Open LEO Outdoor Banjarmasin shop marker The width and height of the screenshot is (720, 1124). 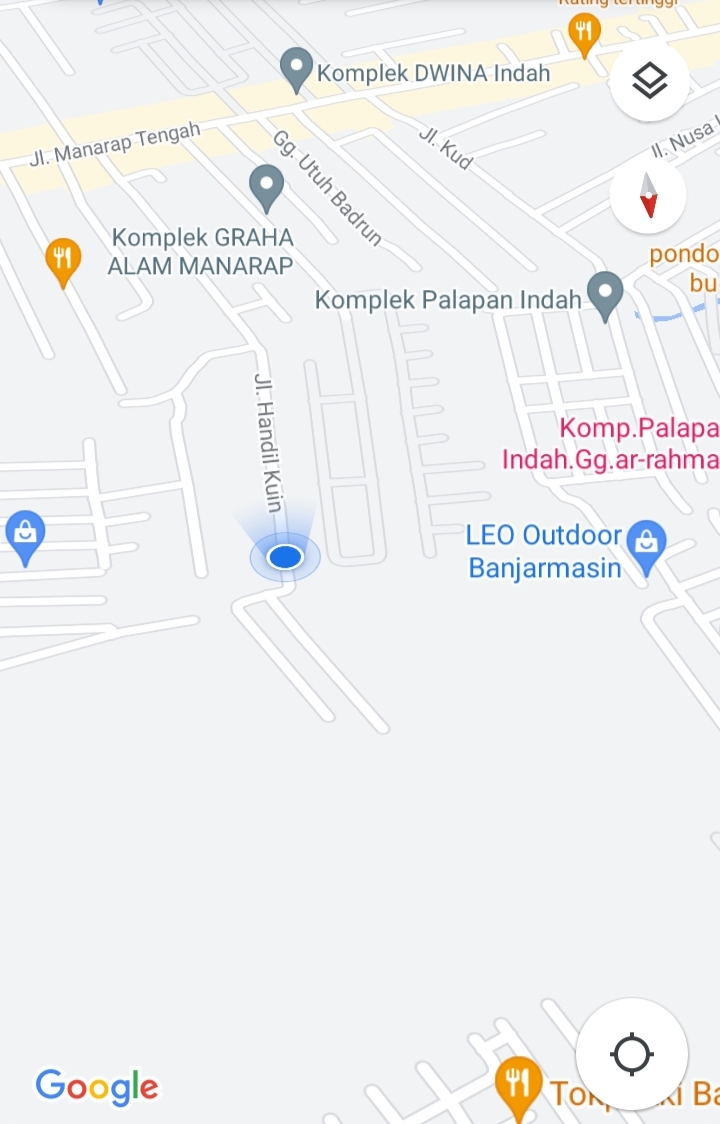pos(646,545)
